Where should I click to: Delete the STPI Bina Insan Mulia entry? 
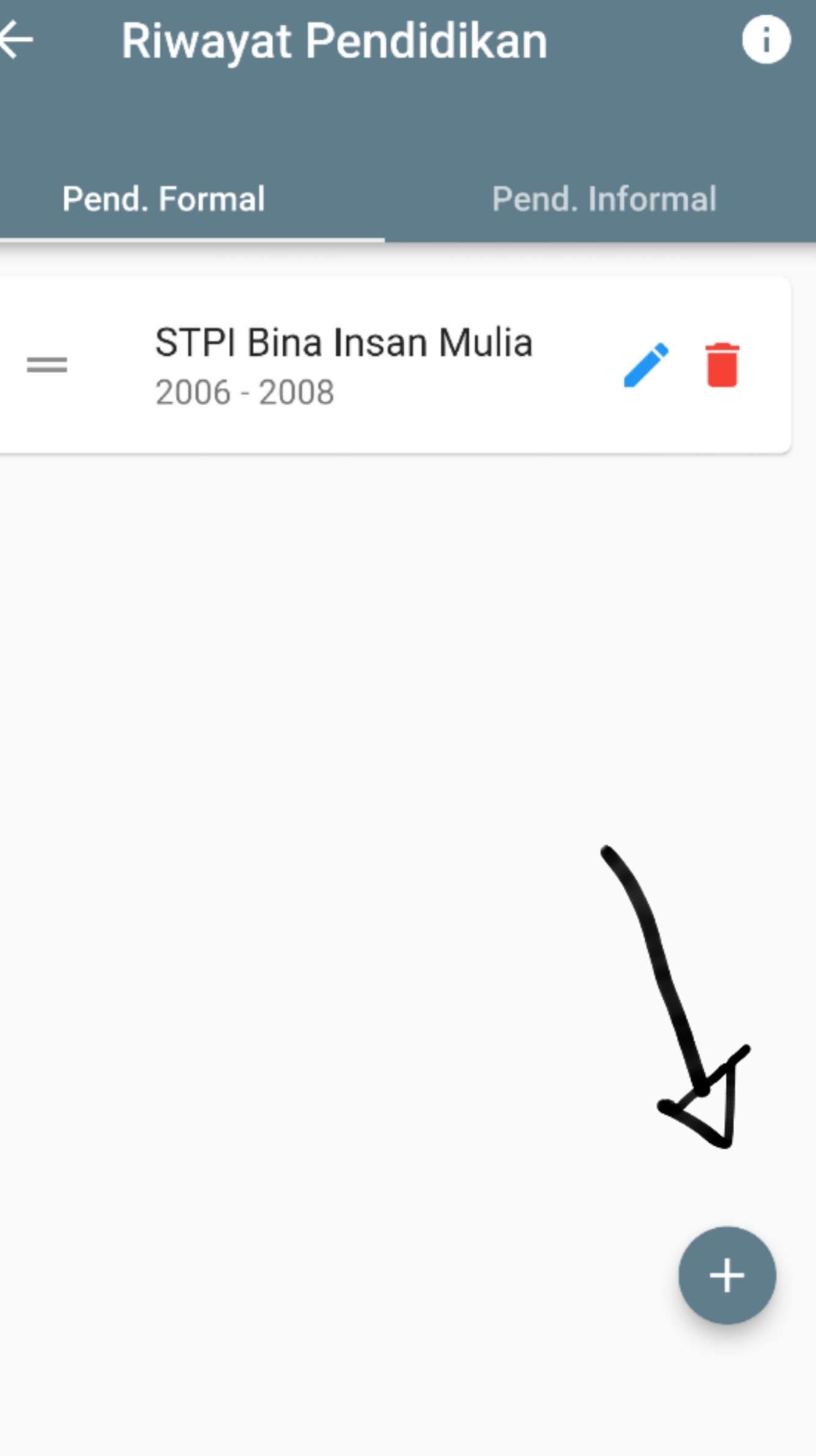[722, 365]
